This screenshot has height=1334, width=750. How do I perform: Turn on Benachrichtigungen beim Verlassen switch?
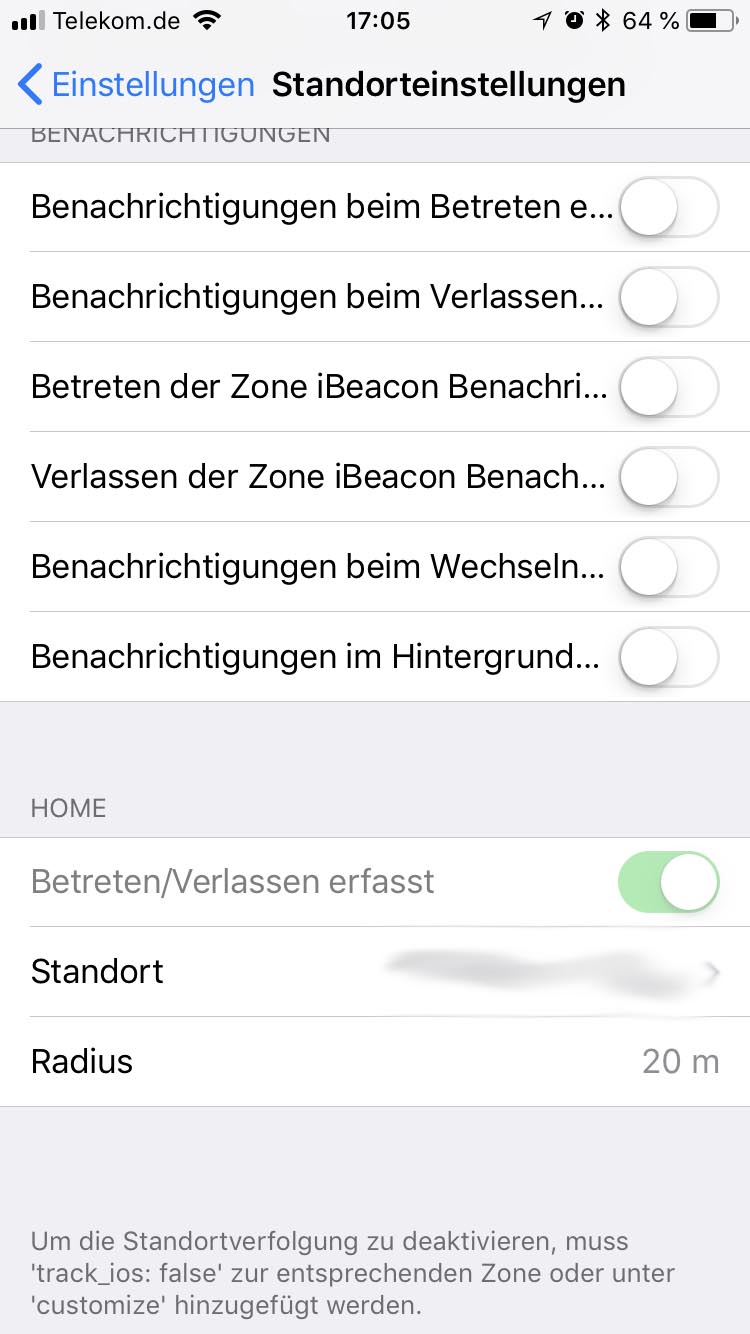669,297
